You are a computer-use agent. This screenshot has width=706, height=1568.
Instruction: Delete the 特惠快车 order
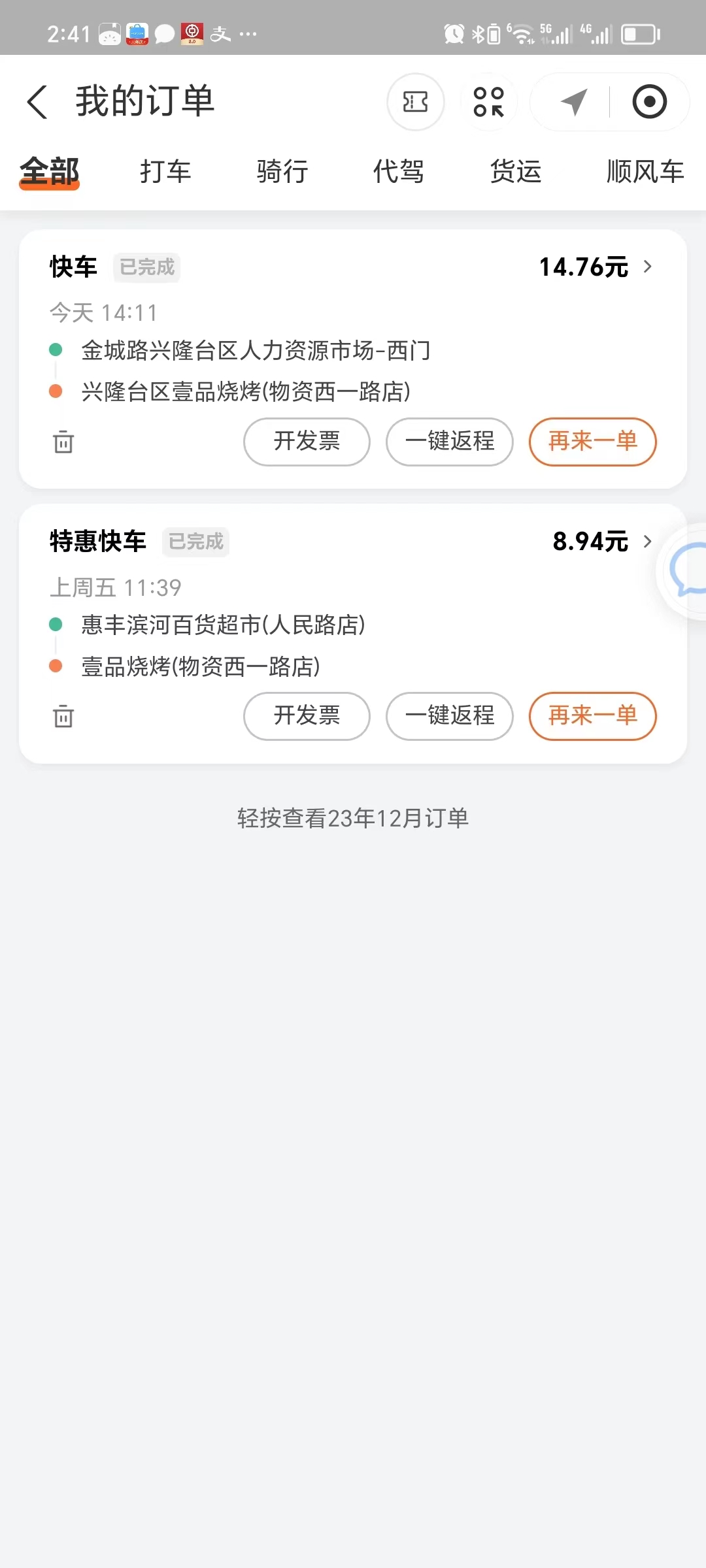(63, 717)
